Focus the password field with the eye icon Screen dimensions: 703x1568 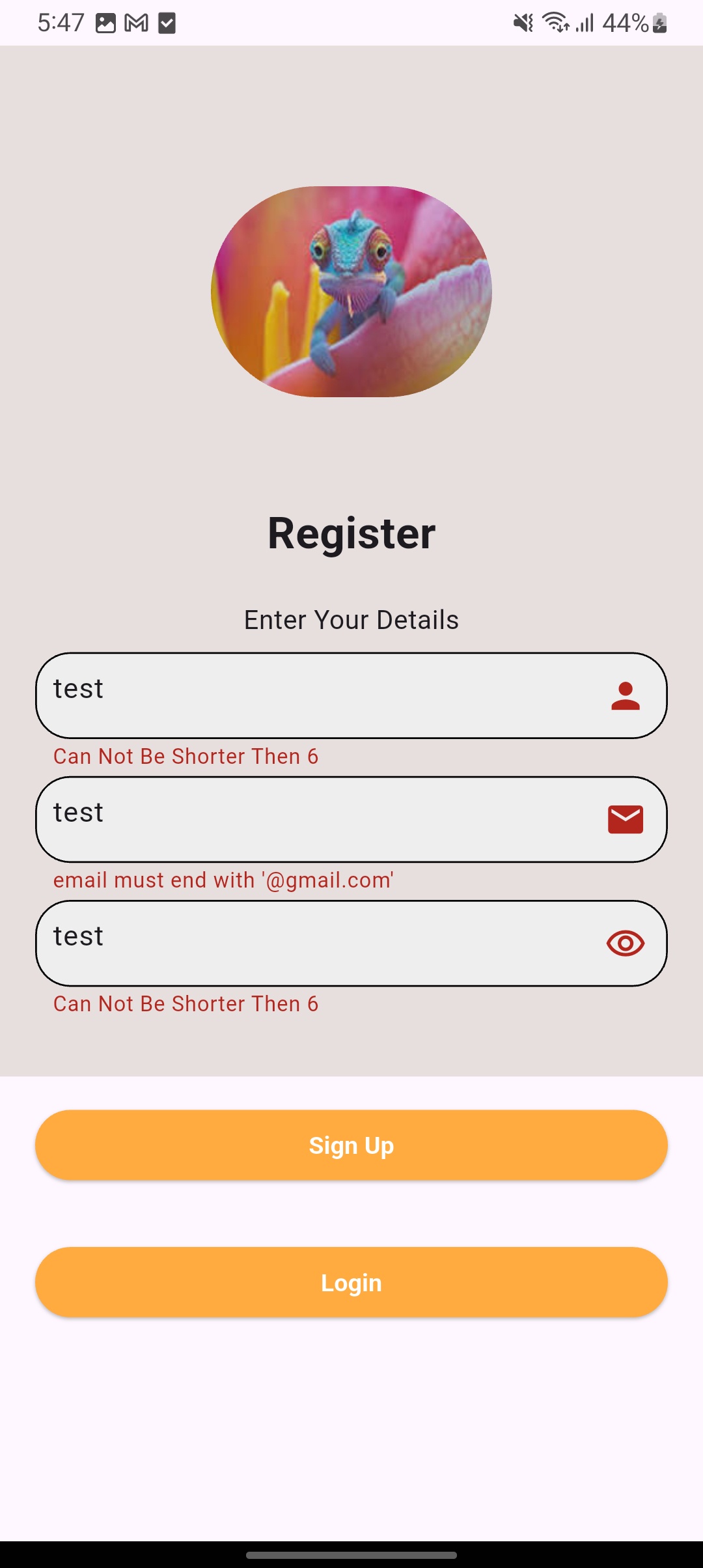(x=351, y=943)
